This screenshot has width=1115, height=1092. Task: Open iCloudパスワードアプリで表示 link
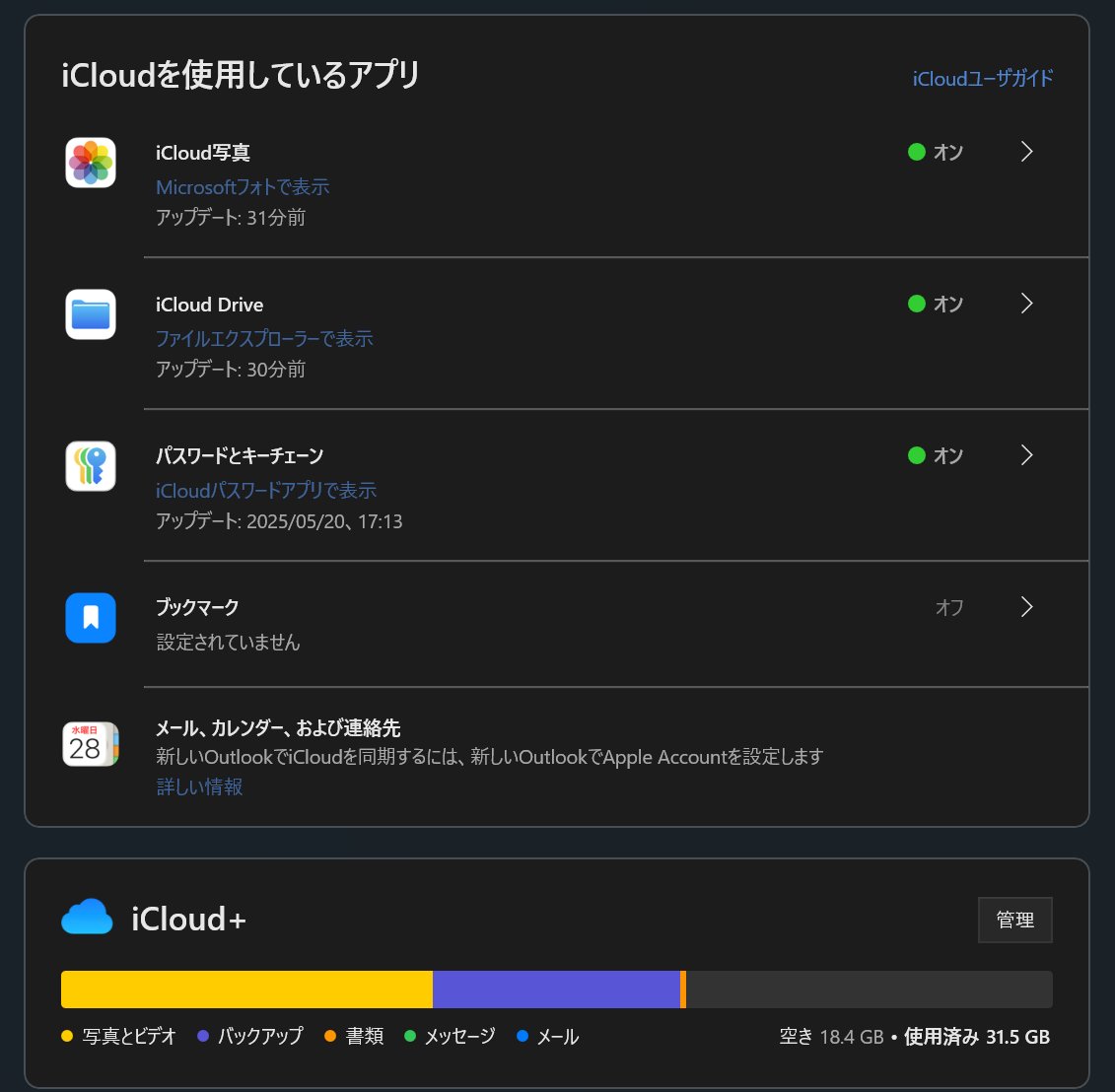[x=266, y=491]
